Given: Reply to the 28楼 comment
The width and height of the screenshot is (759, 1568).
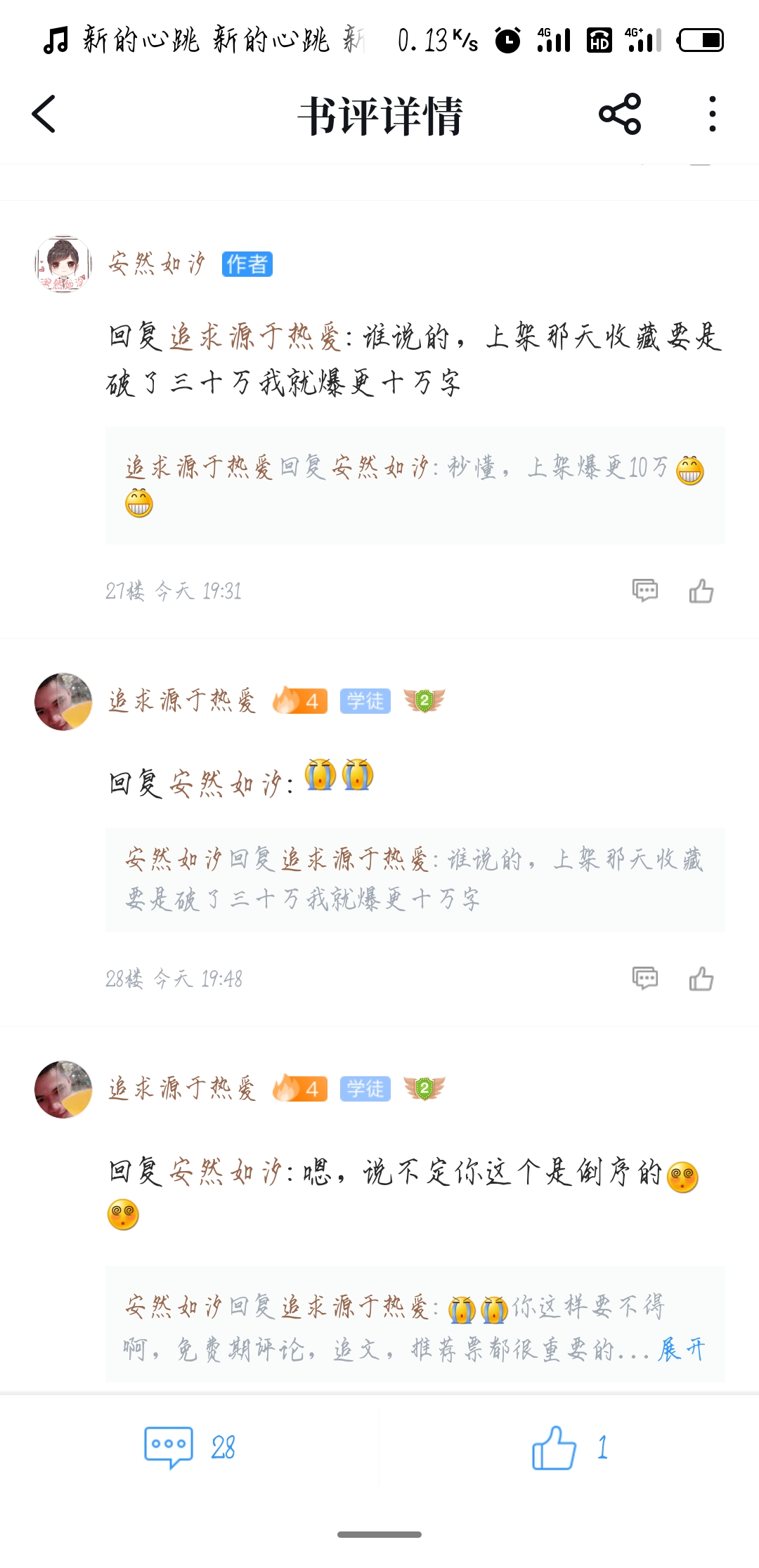Looking at the screenshot, I should [x=645, y=979].
